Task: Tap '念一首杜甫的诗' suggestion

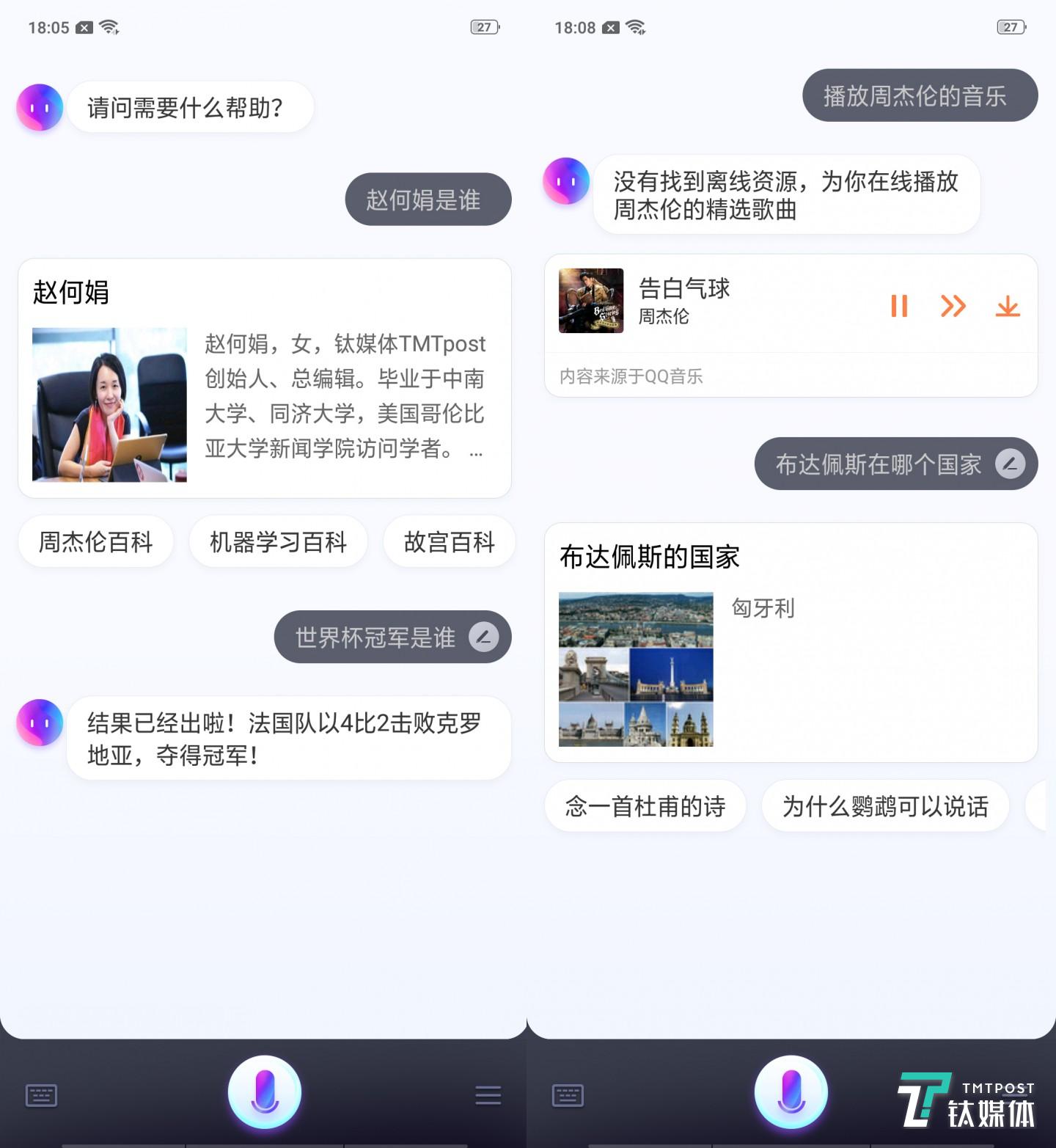Action: coord(645,805)
